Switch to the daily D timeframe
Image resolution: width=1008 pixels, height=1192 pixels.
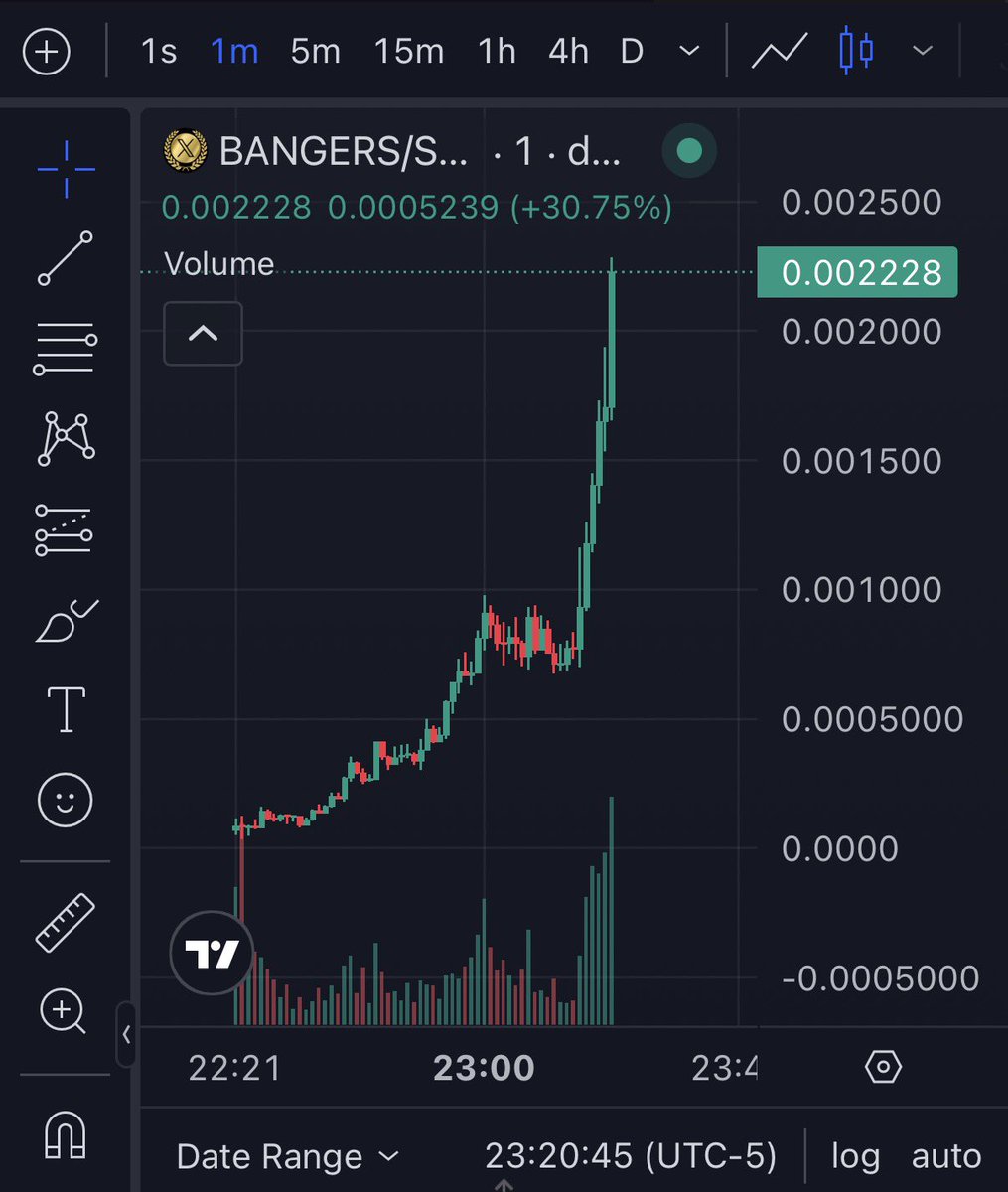pyautogui.click(x=632, y=51)
